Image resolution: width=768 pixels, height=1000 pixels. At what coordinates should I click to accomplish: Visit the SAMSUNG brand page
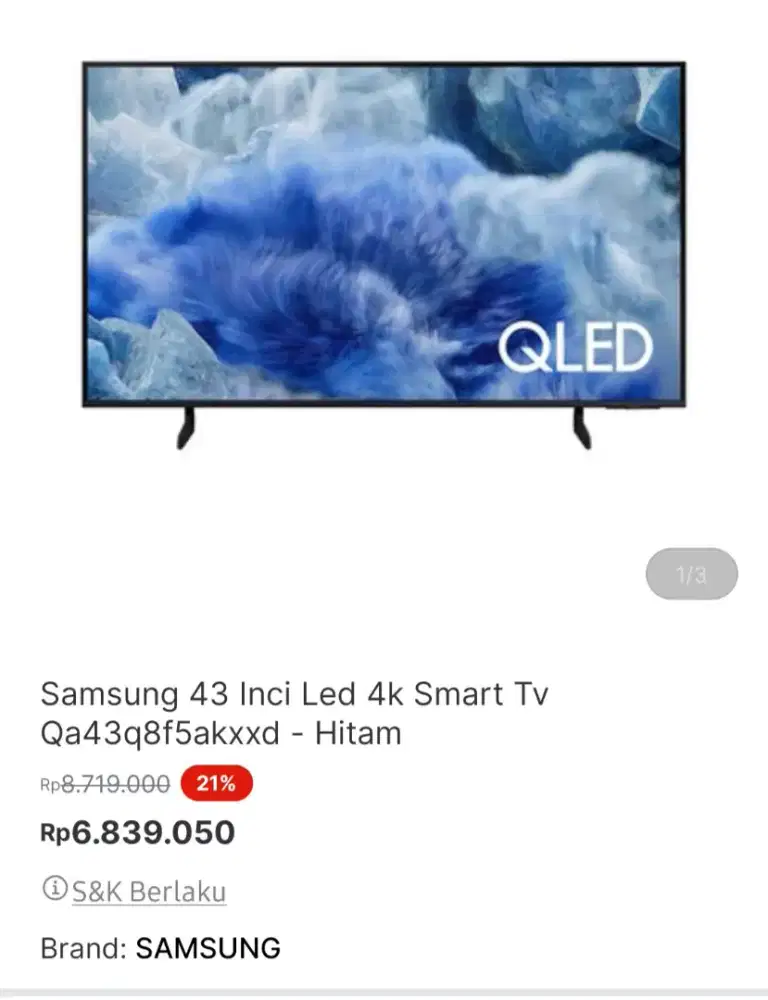210,947
